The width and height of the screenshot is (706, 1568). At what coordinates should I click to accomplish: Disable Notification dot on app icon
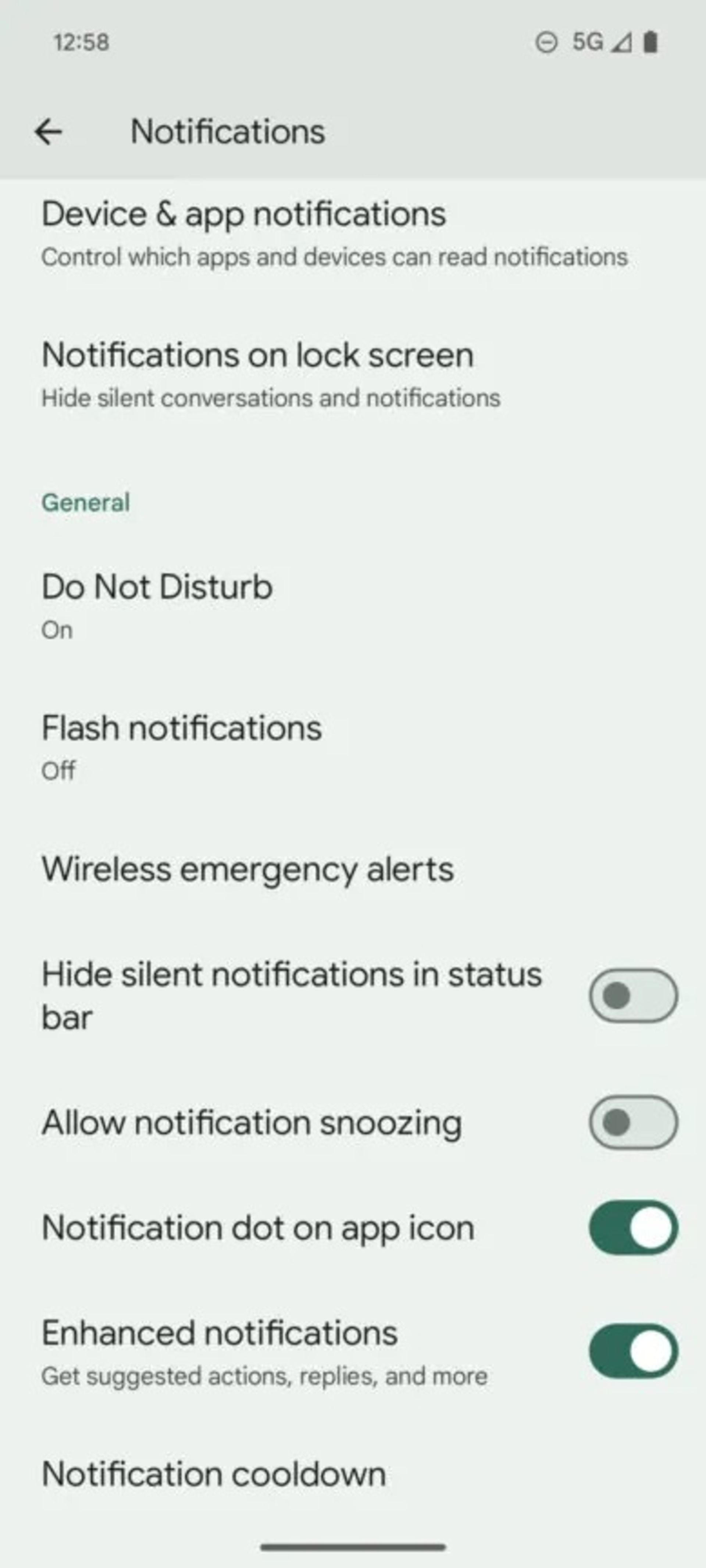633,1227
